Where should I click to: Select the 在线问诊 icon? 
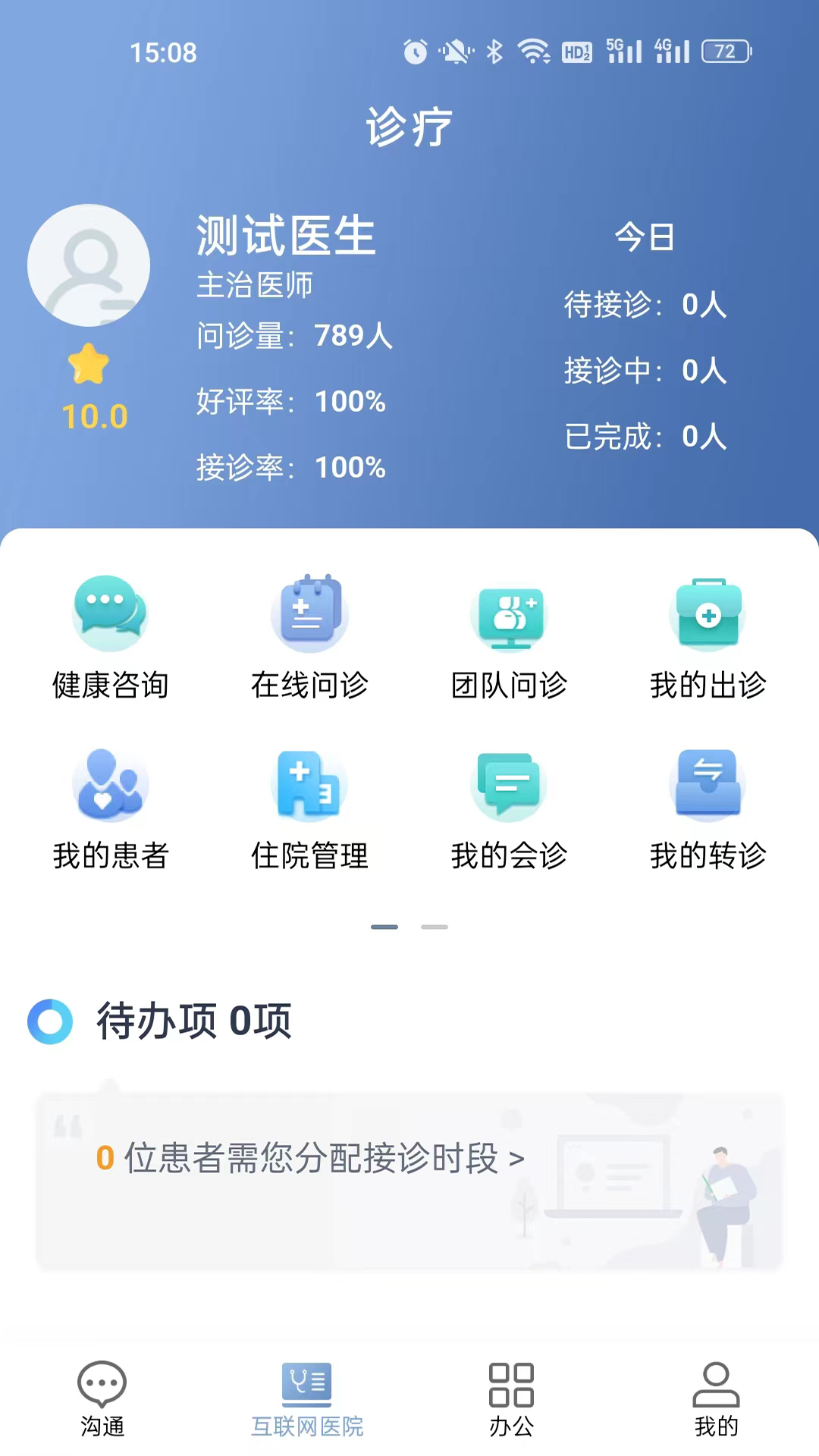[x=309, y=613]
